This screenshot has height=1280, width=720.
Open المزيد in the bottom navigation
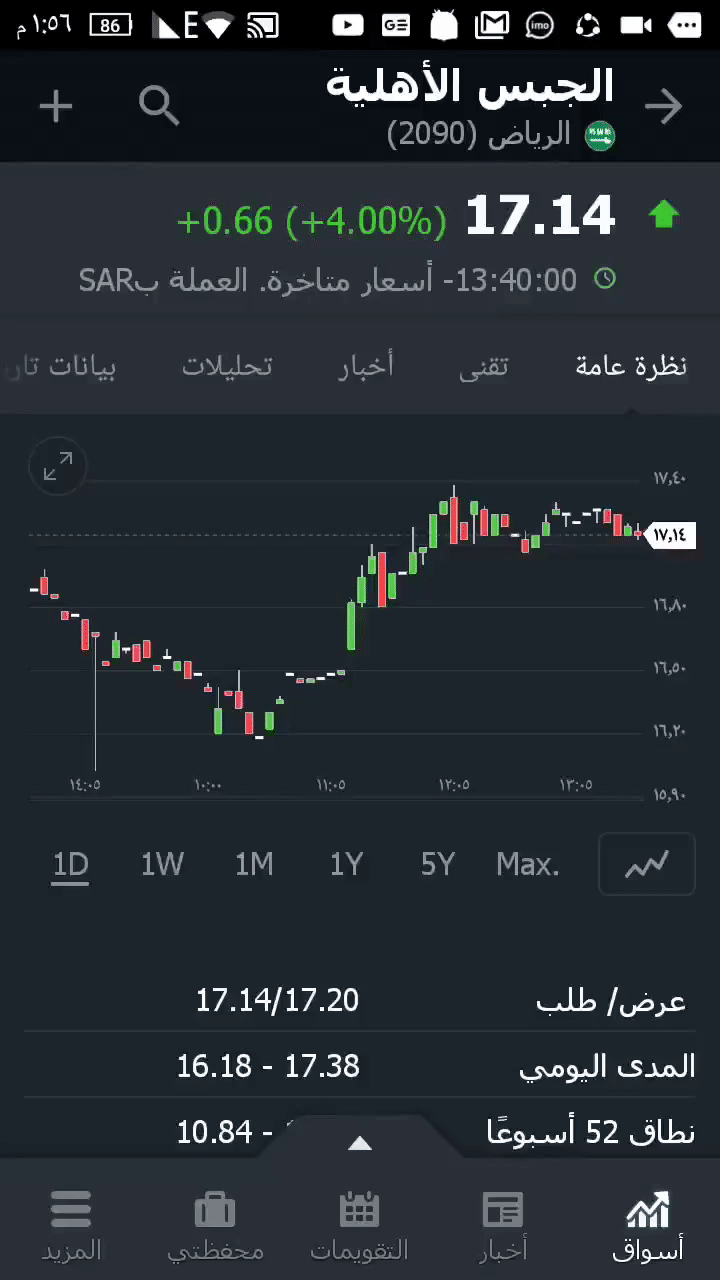71,1224
